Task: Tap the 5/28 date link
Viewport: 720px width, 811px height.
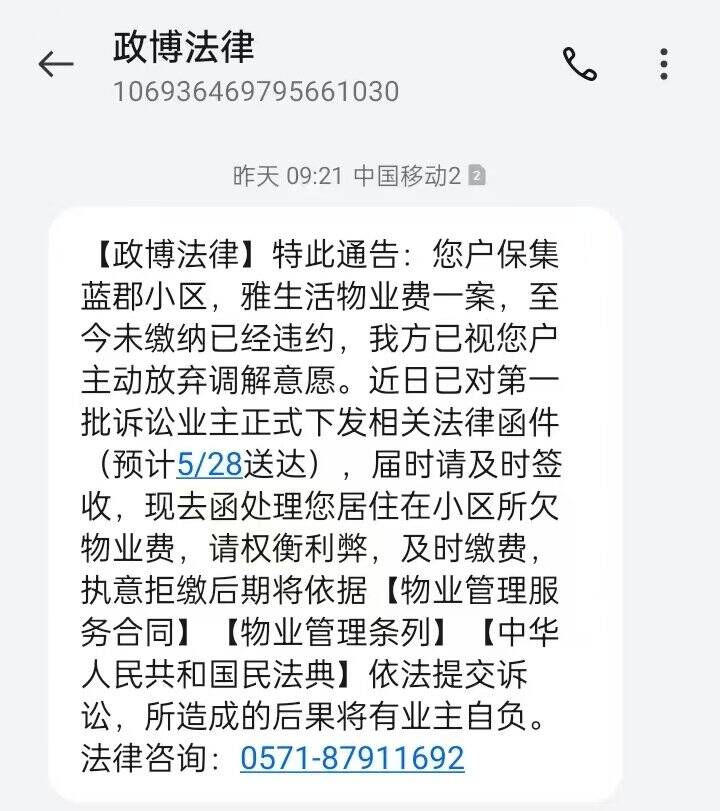Action: coord(210,464)
